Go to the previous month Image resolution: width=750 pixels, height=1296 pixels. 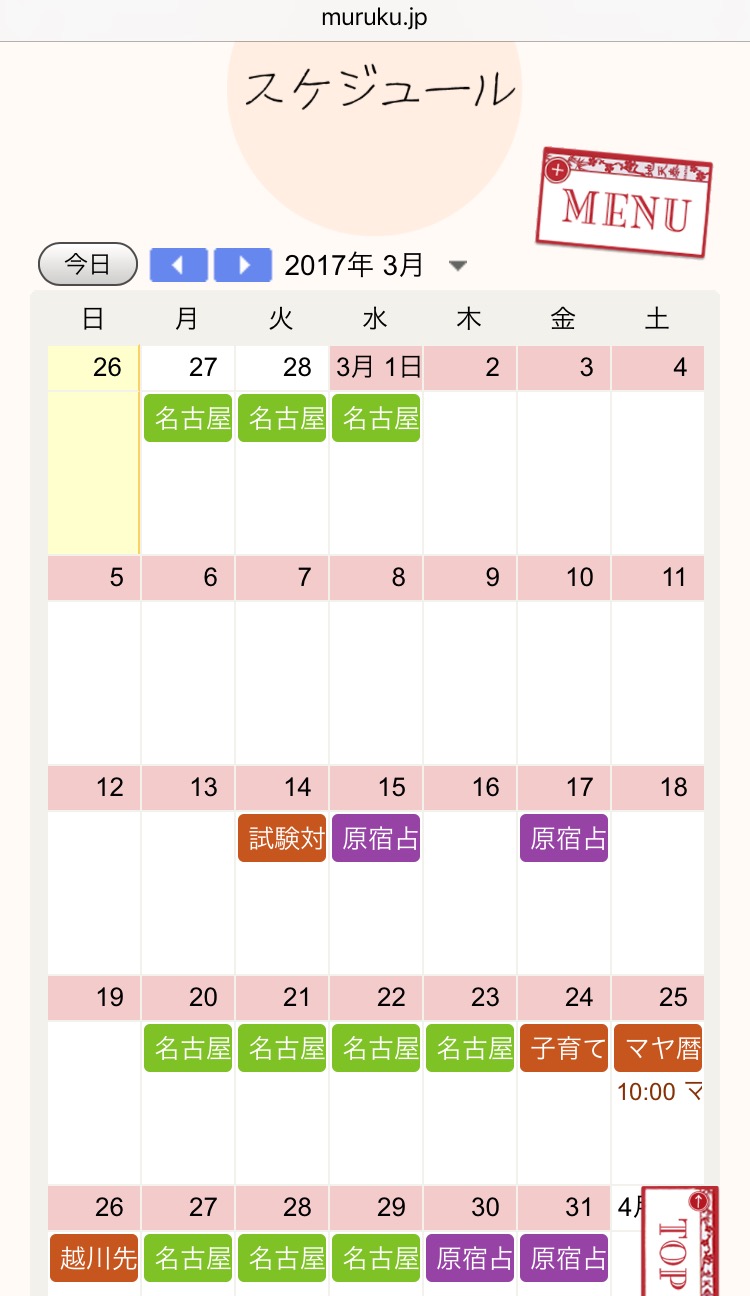coord(178,265)
